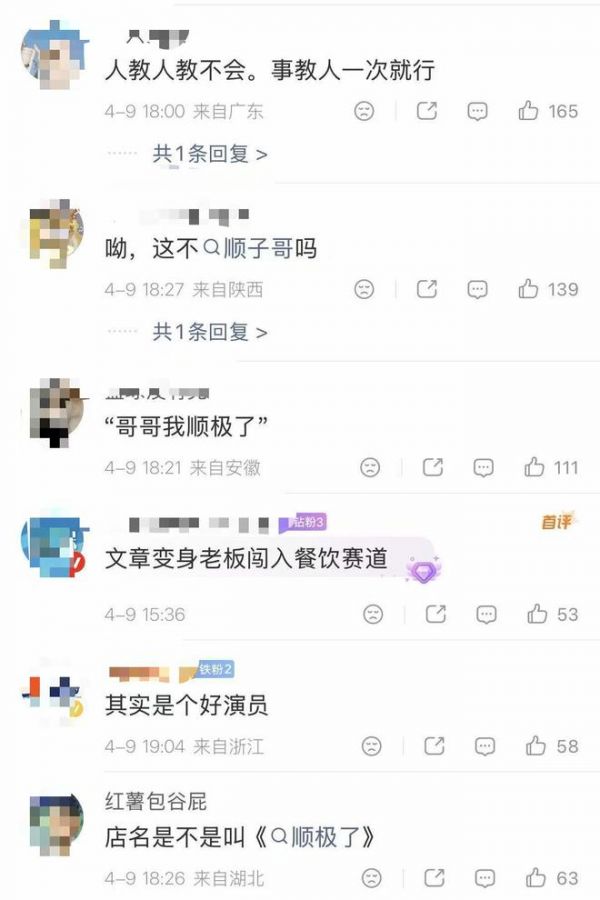Share the comment posted from 安徽
This screenshot has height=900, width=600.
pos(433,467)
